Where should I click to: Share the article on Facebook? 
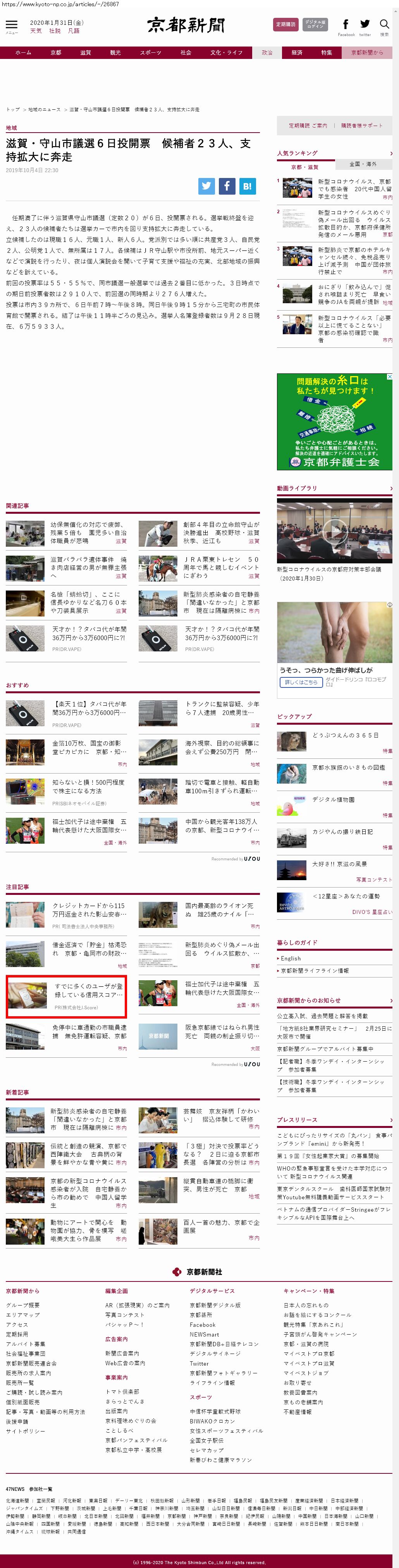(227, 186)
